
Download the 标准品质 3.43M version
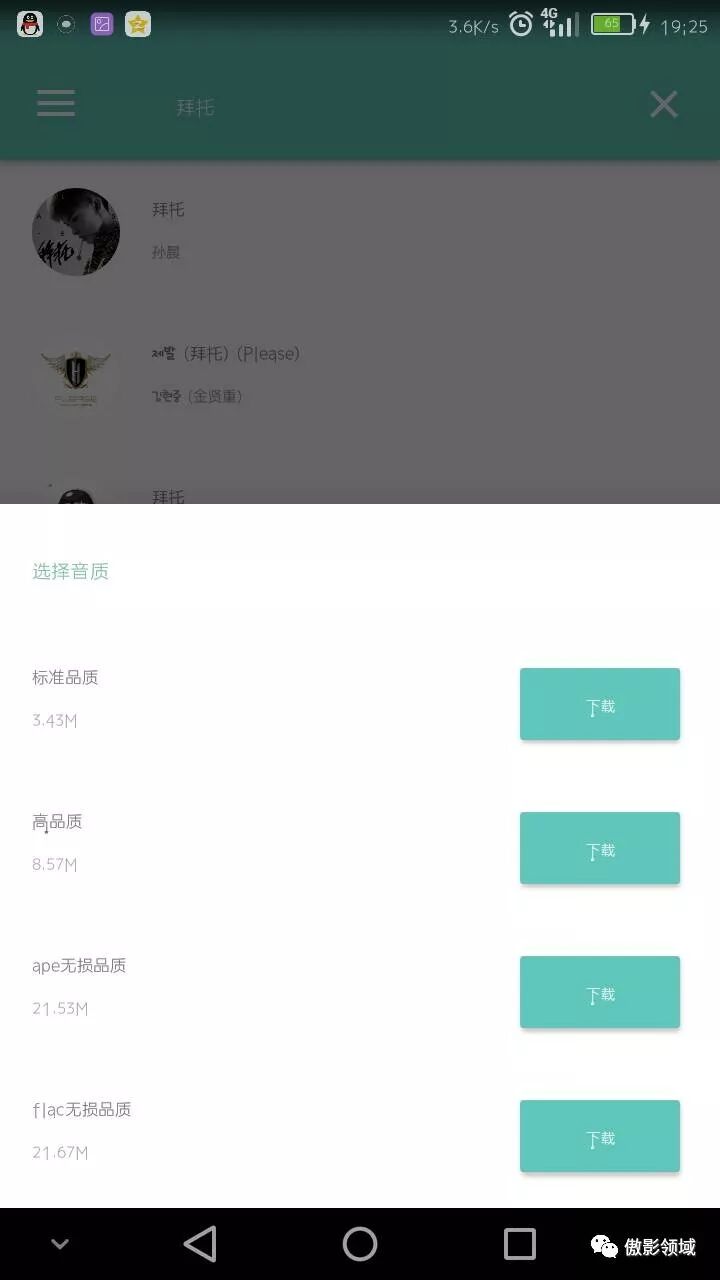599,704
